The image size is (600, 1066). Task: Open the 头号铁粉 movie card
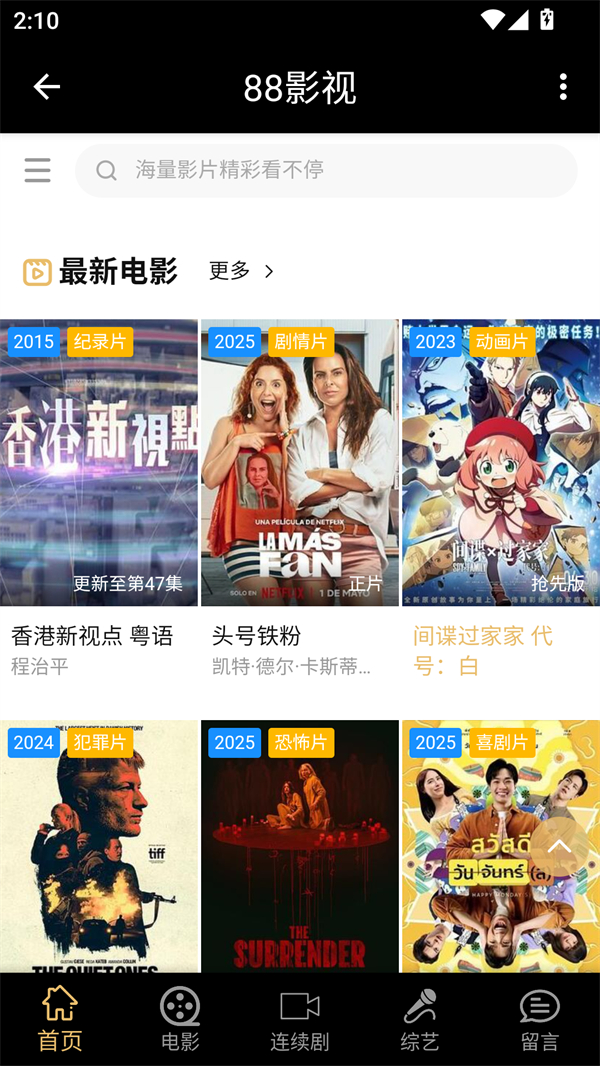(300, 463)
